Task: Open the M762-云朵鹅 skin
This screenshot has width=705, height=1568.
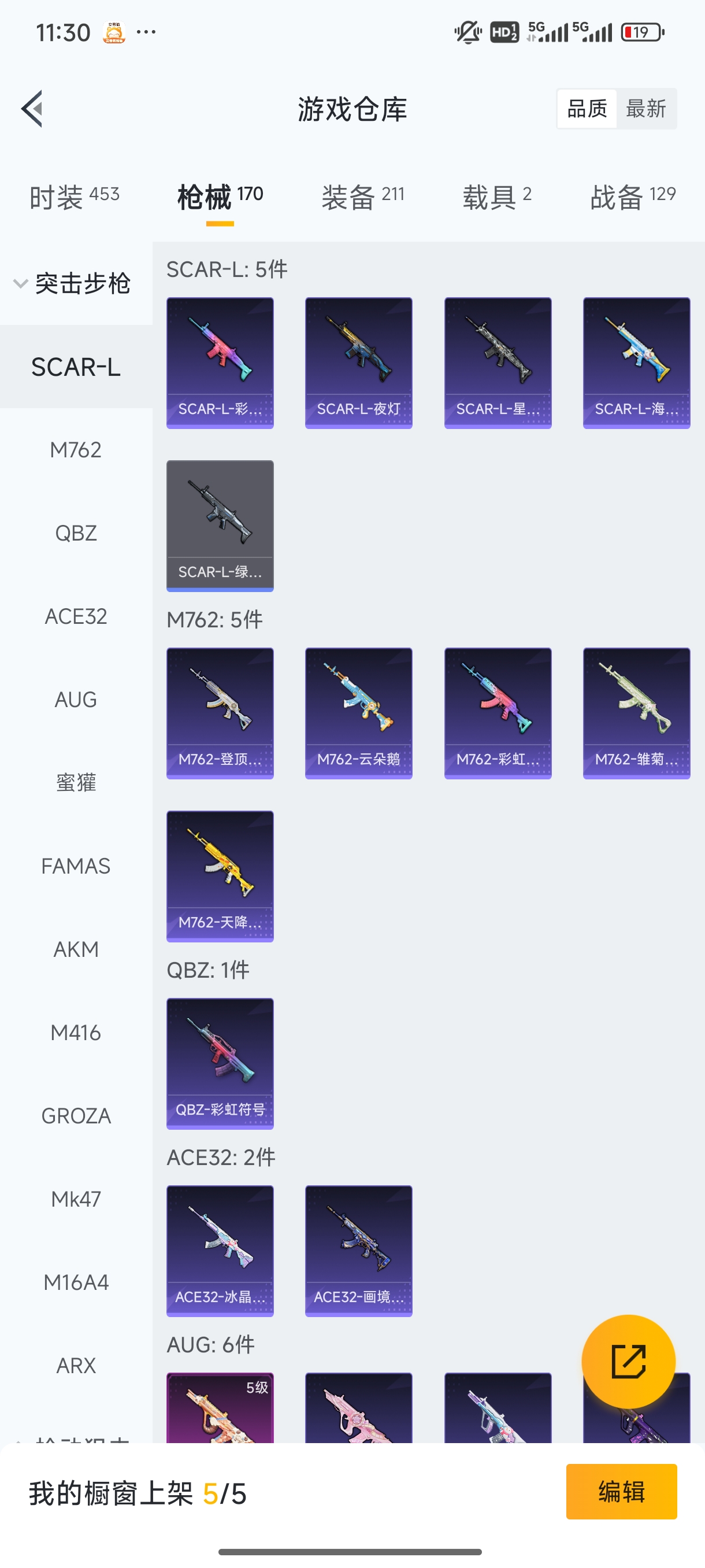Action: (x=358, y=713)
